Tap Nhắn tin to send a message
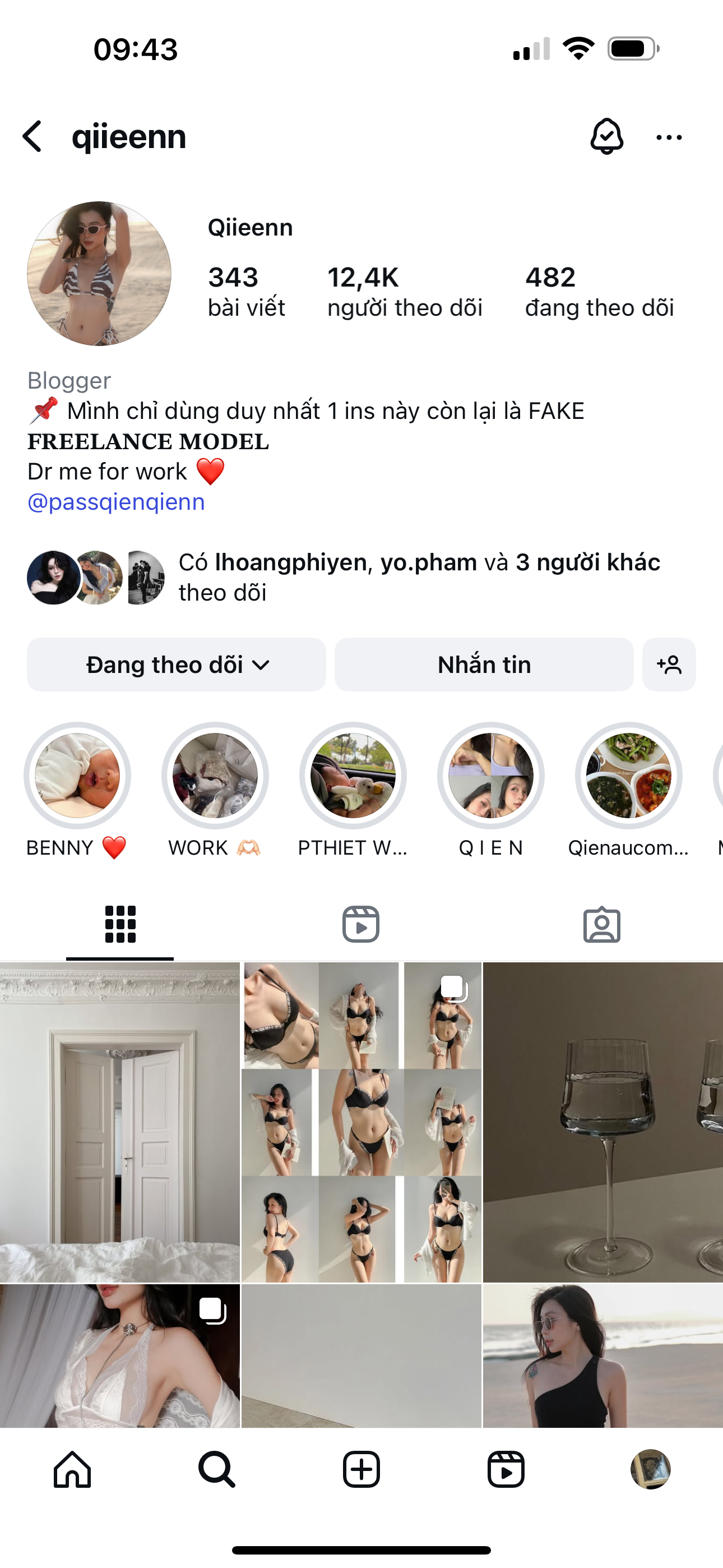This screenshot has width=723, height=1568. coord(484,665)
